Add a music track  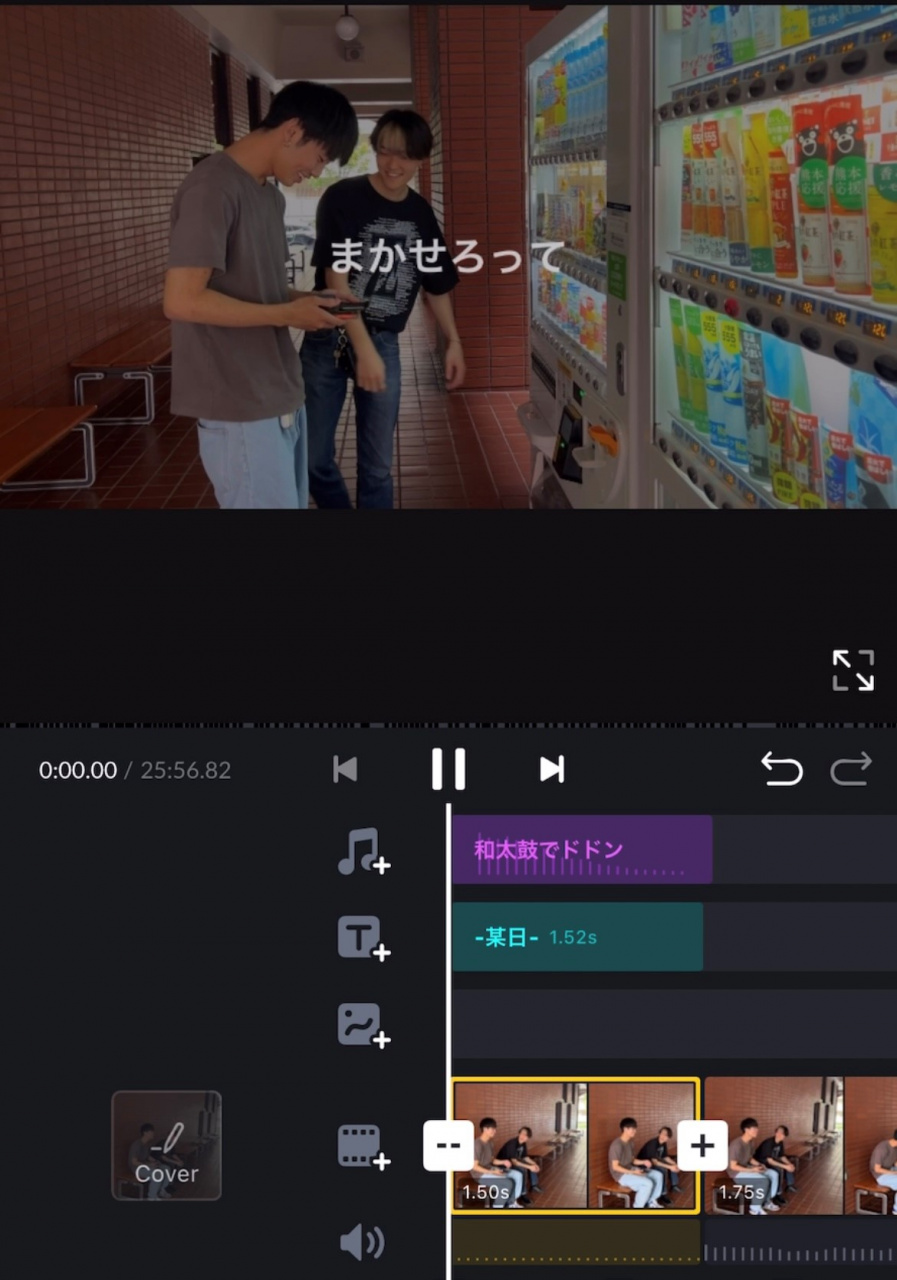click(362, 851)
